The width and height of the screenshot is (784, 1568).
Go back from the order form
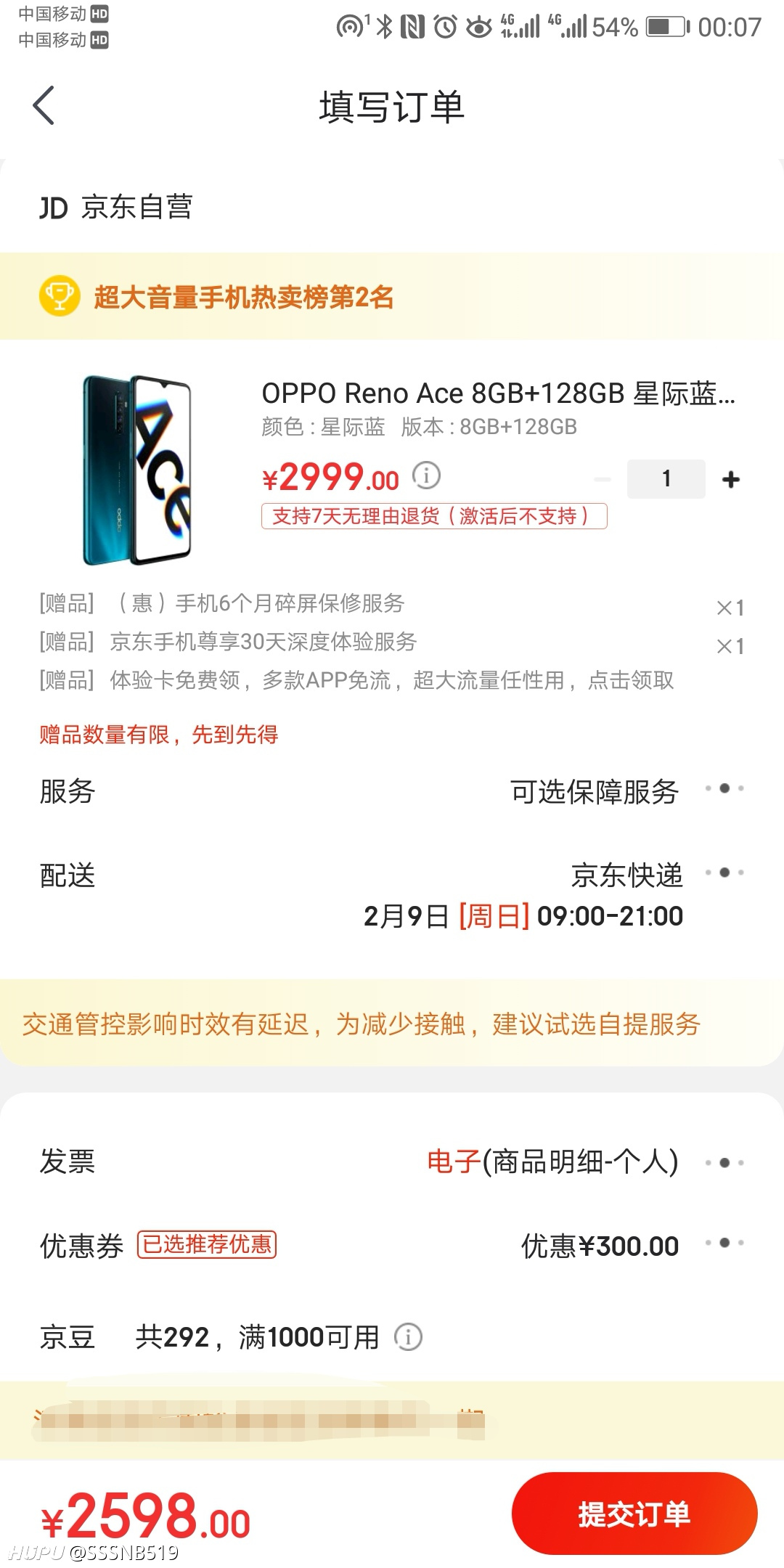tap(44, 106)
